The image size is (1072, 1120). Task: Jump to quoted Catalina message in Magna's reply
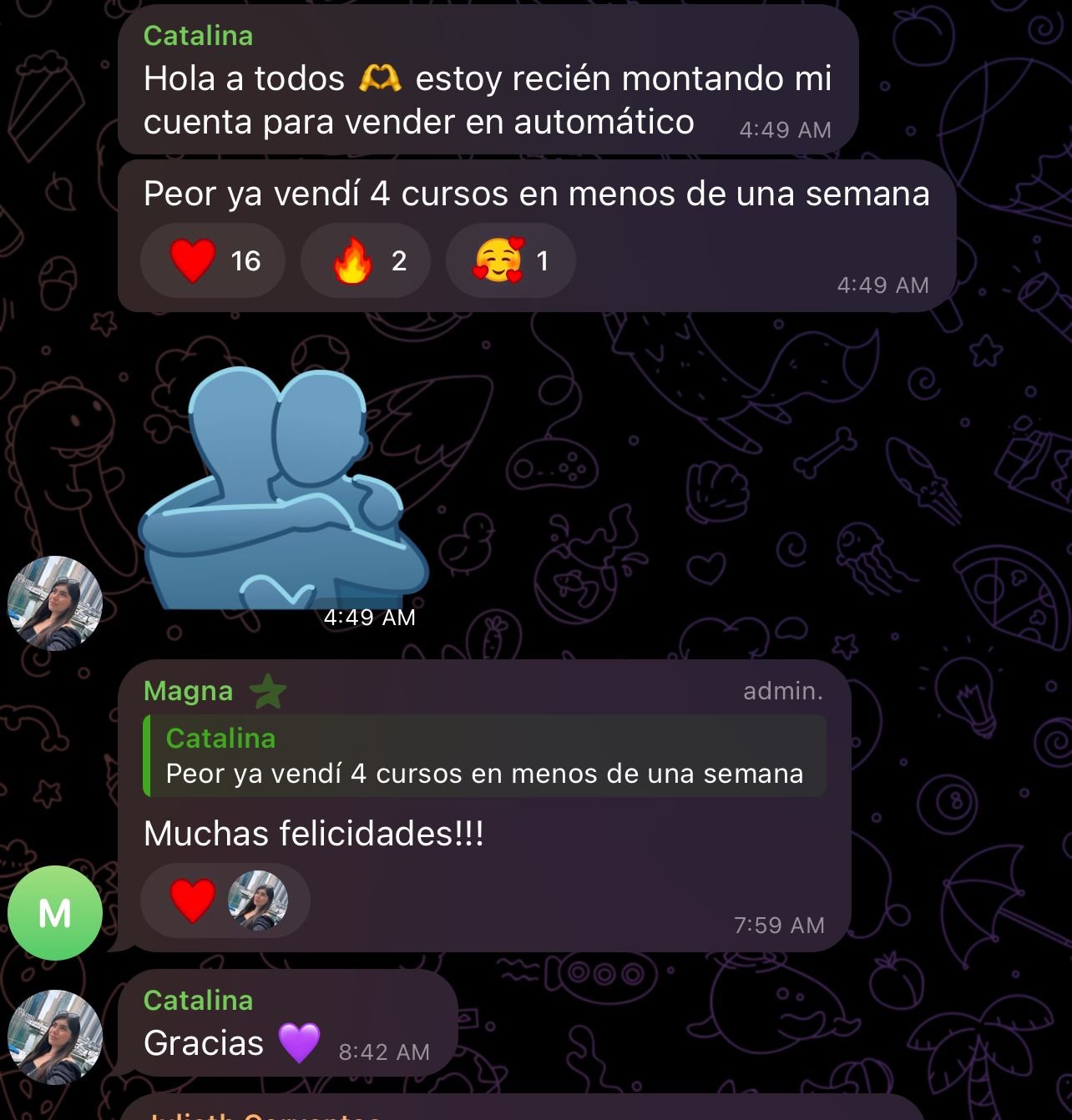pyautogui.click(x=484, y=756)
